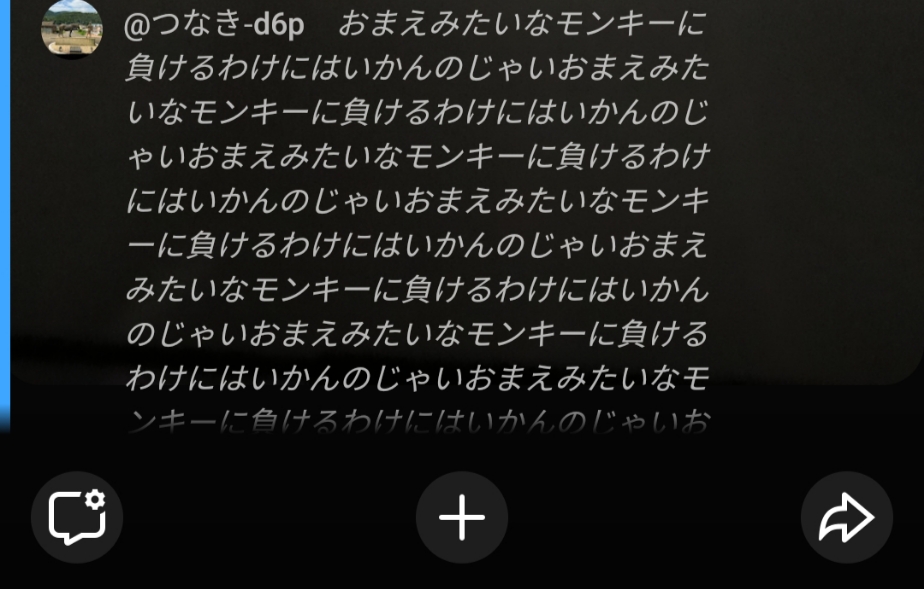Tap the plus button to create

(x=462, y=518)
